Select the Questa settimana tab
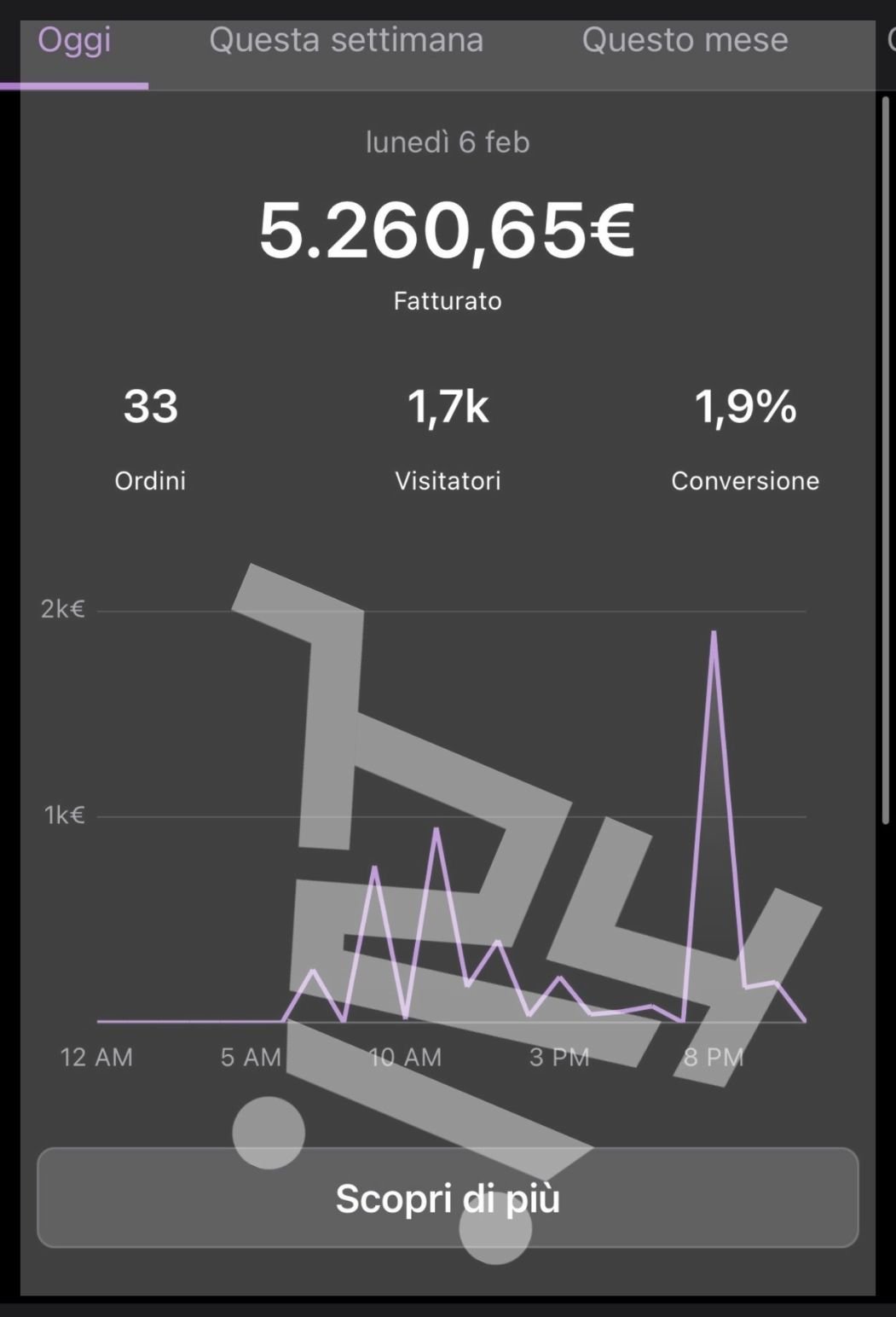Image resolution: width=896 pixels, height=1317 pixels. (346, 41)
